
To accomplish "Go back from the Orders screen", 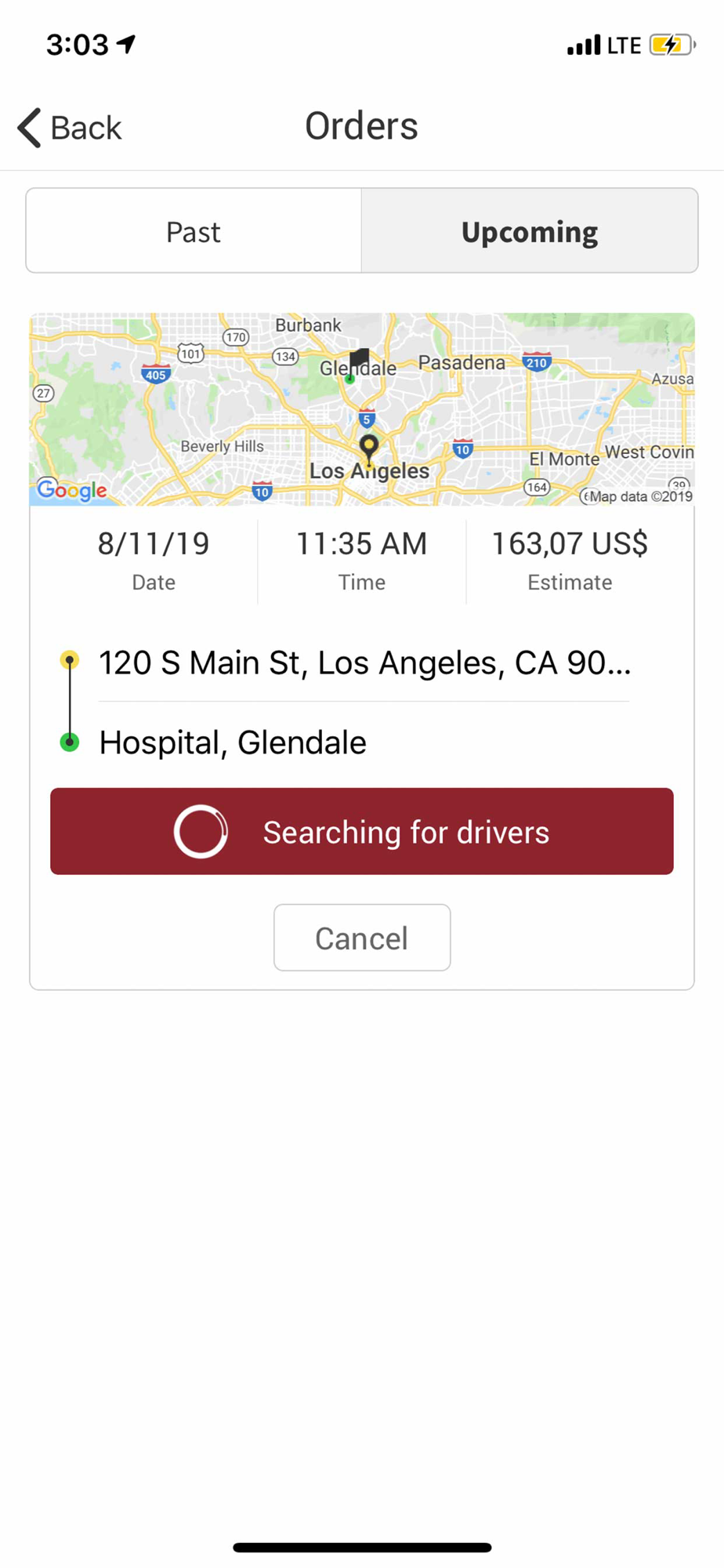I will pos(70,127).
